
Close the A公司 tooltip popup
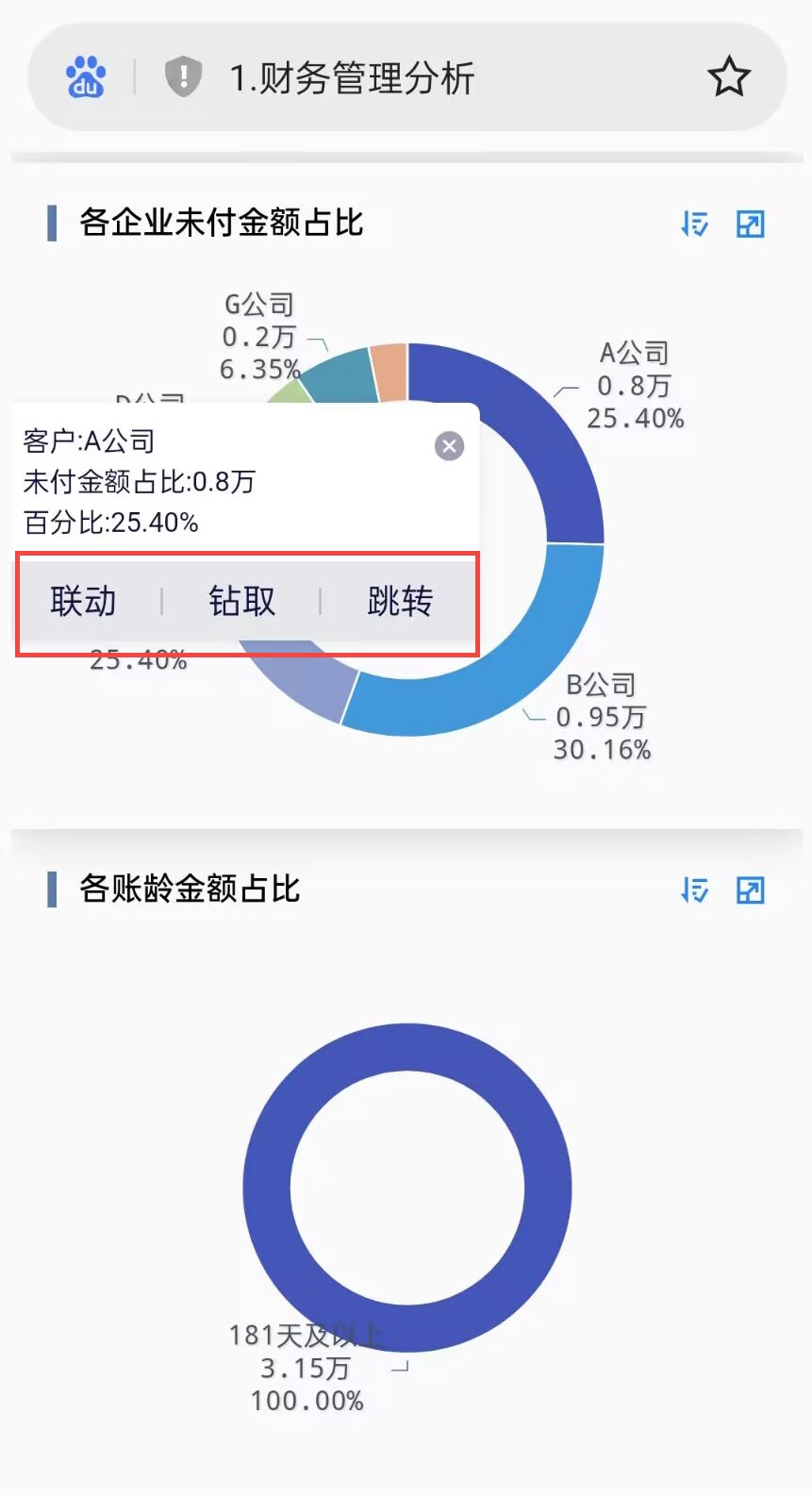click(450, 445)
